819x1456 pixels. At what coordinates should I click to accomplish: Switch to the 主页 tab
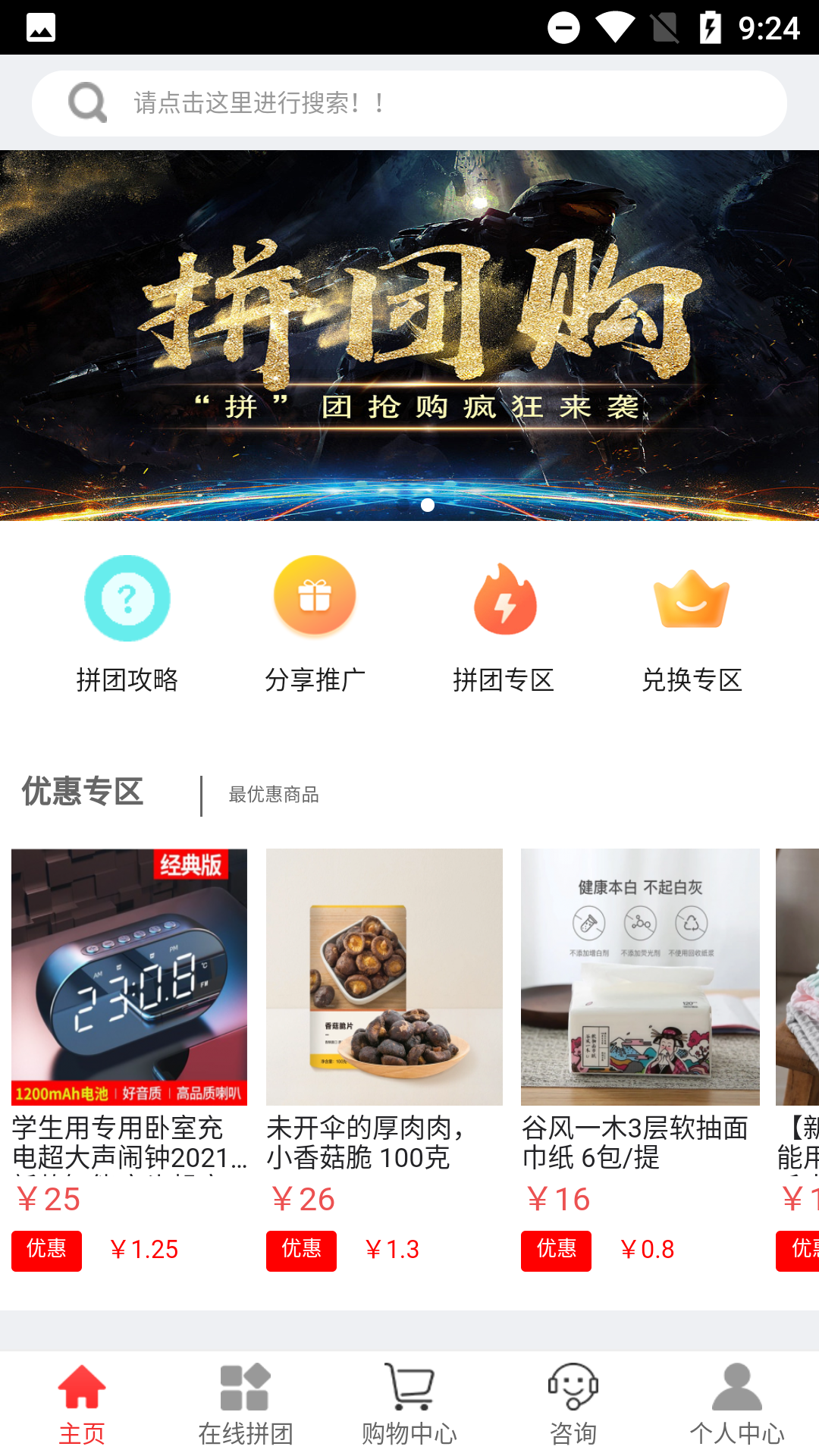coord(82,1404)
